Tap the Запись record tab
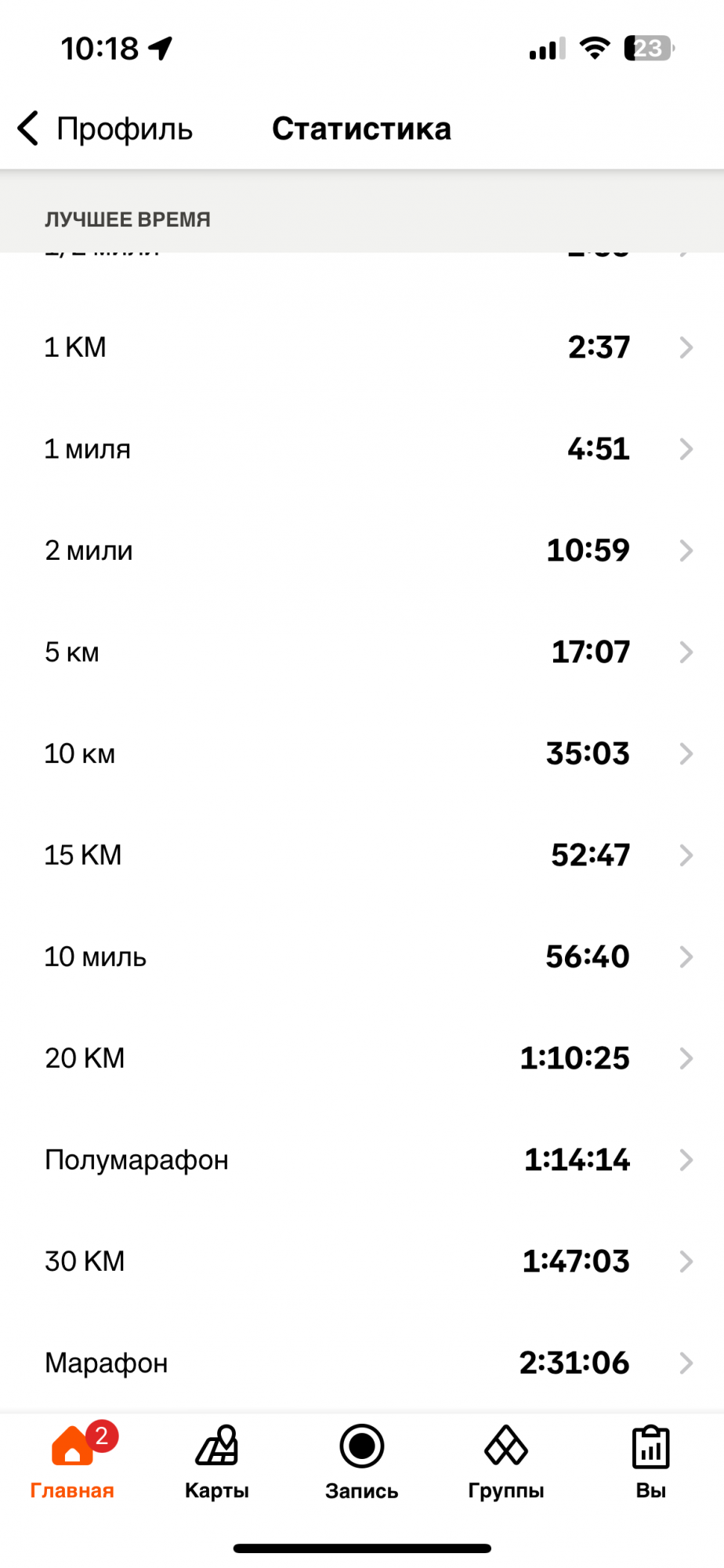Image resolution: width=724 pixels, height=1568 pixels. point(362,1461)
